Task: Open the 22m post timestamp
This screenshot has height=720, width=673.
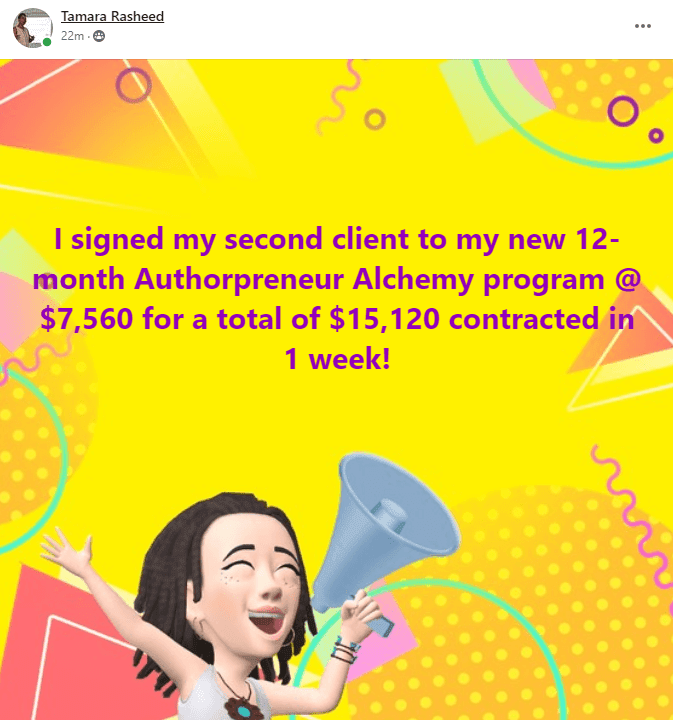Action: coord(70,36)
